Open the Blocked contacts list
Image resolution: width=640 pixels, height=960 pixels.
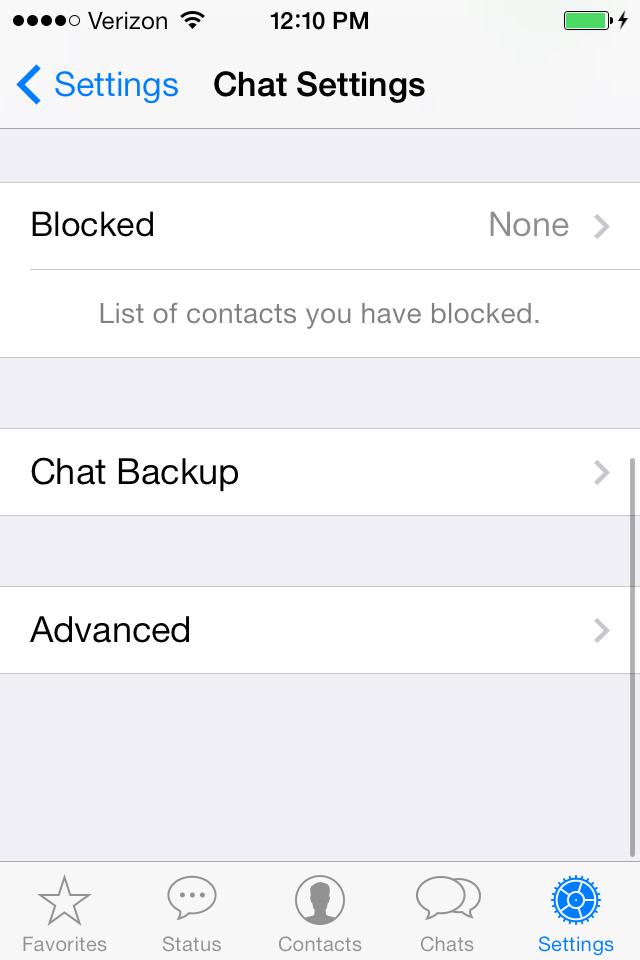(x=320, y=225)
